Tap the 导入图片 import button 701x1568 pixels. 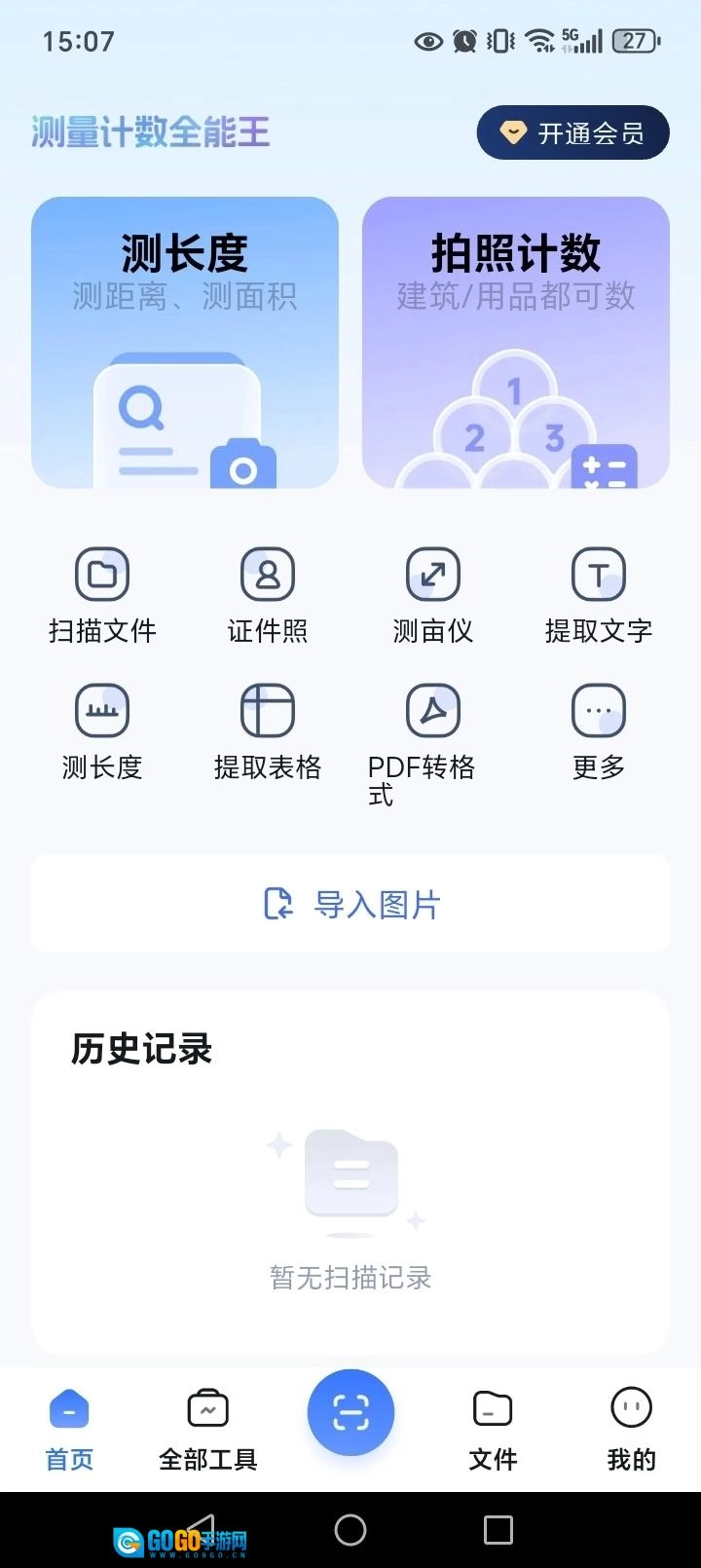[x=350, y=904]
